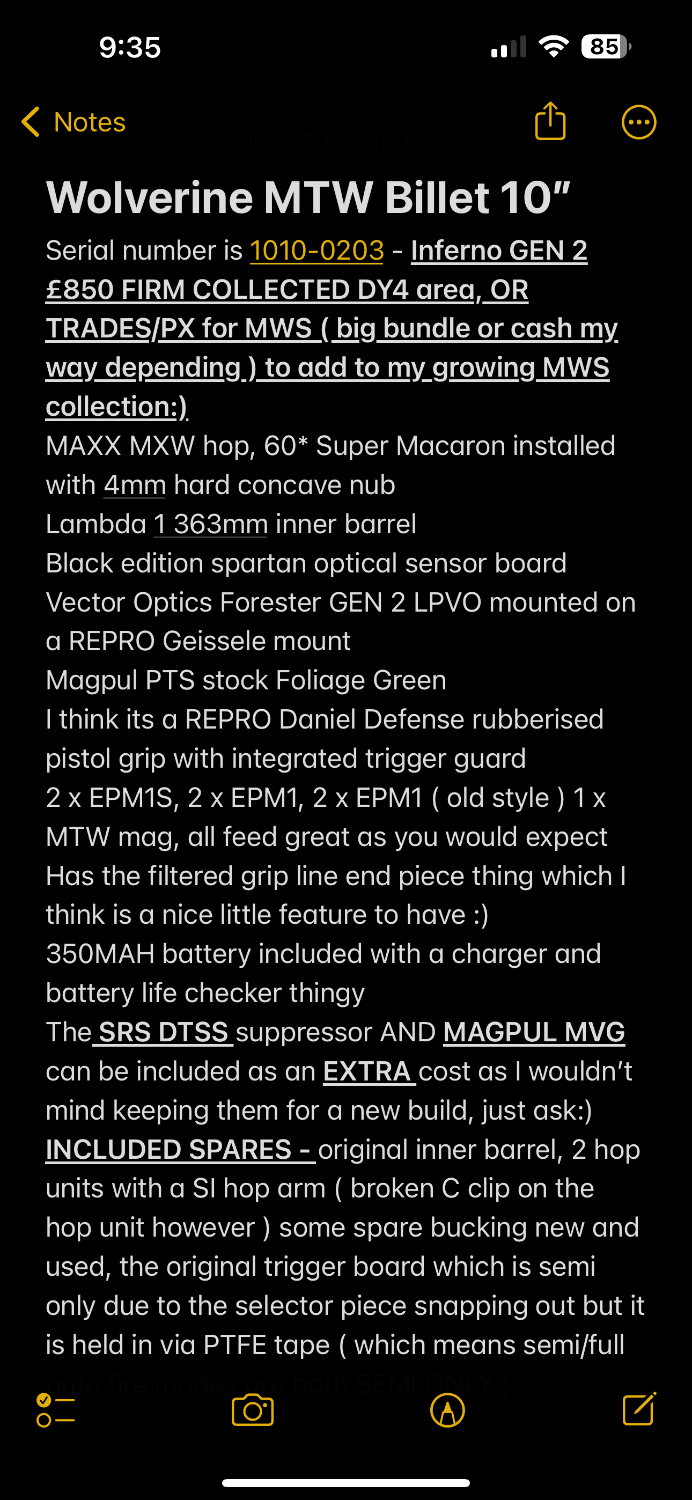Open the camera attachment options
Image resolution: width=692 pixels, height=1500 pixels.
[252, 1409]
